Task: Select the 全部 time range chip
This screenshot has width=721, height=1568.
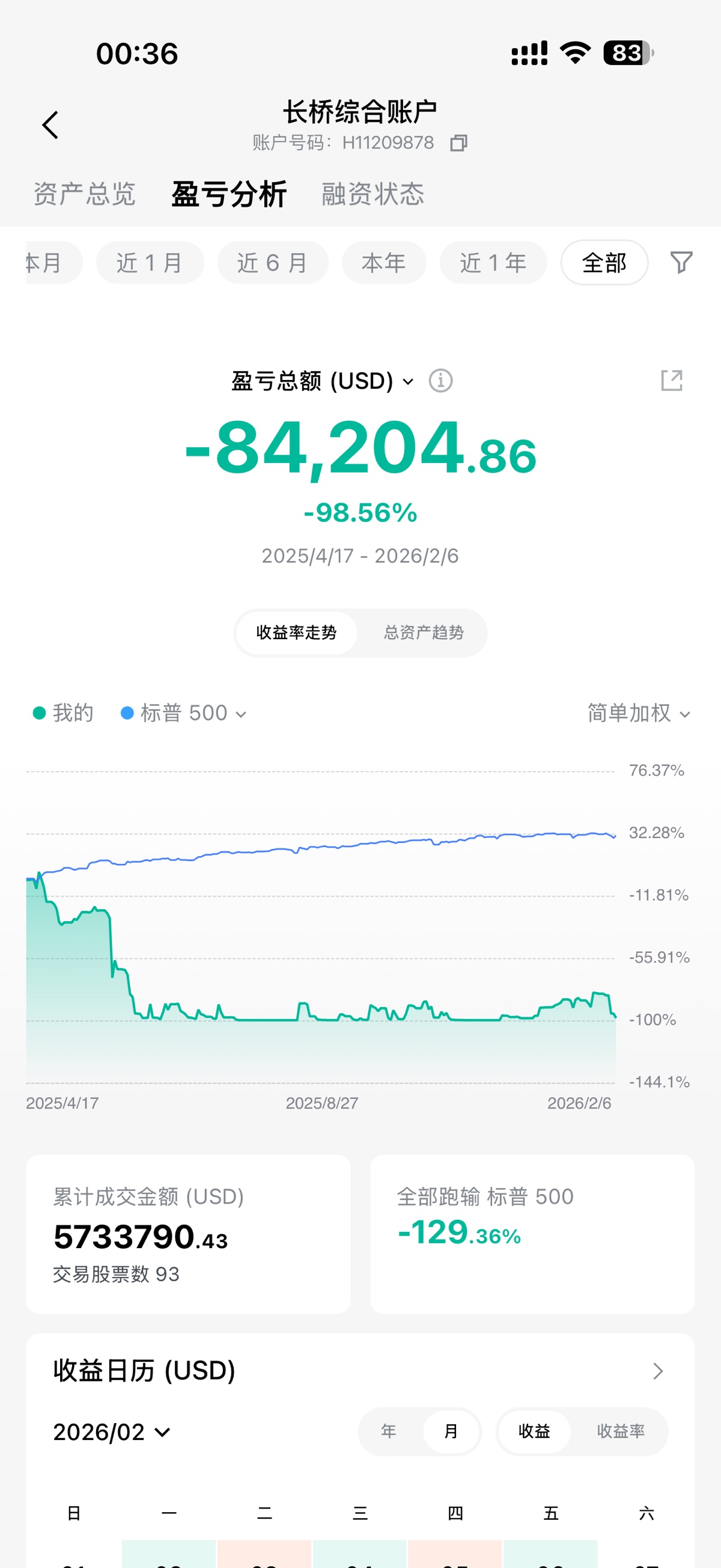Action: tap(604, 263)
